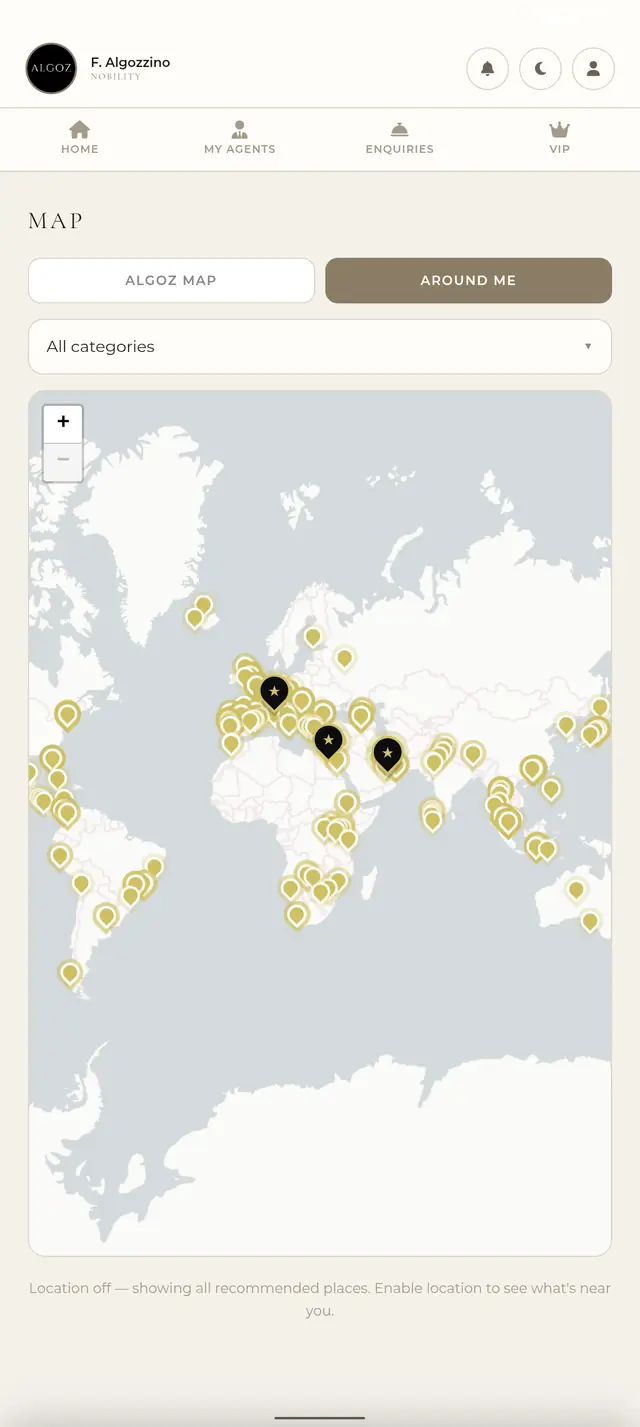Open the user profile icon
Screen dimensions: 640x1427
[x=593, y=69]
